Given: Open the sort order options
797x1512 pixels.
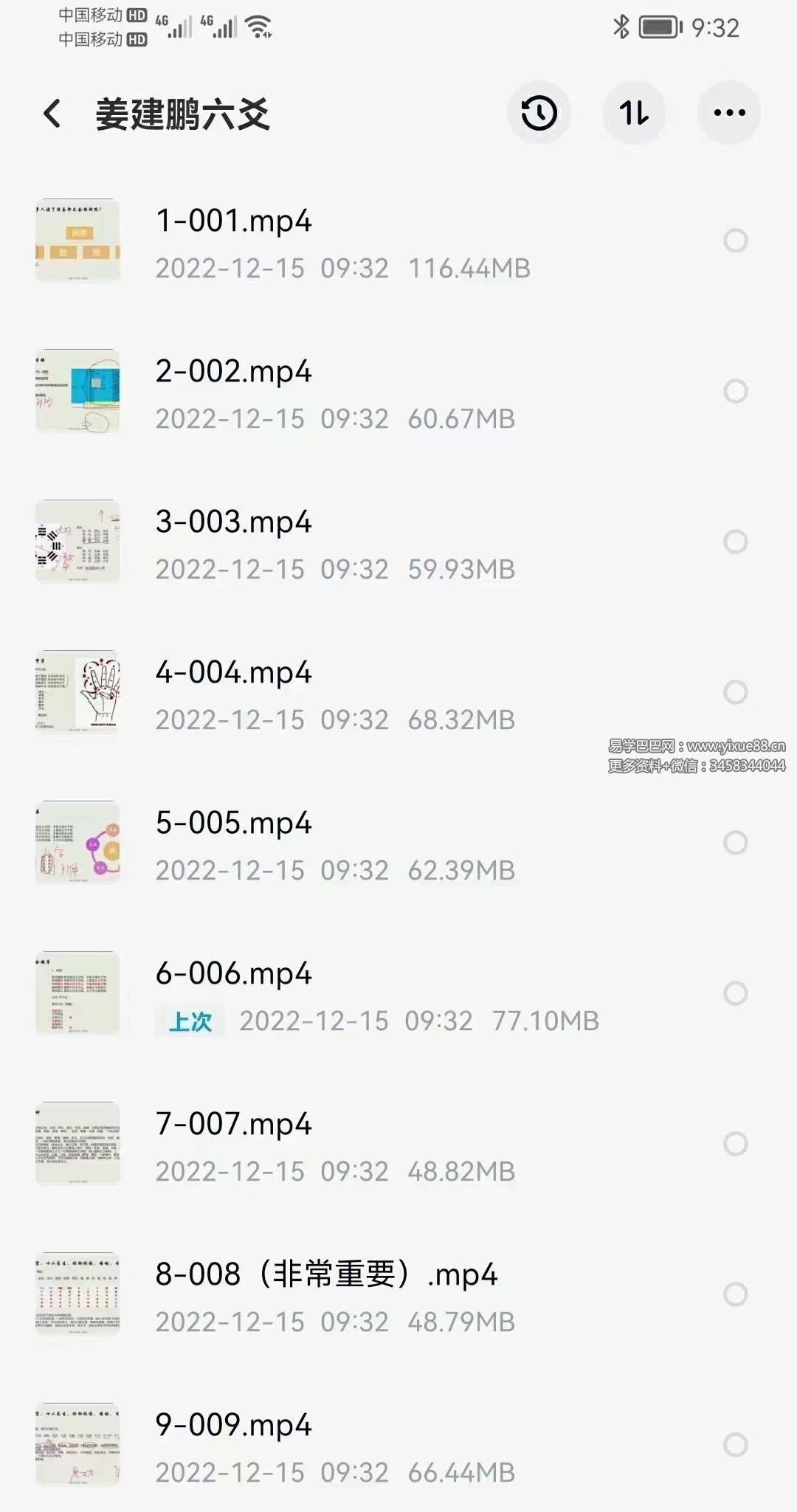Looking at the screenshot, I should tap(634, 113).
